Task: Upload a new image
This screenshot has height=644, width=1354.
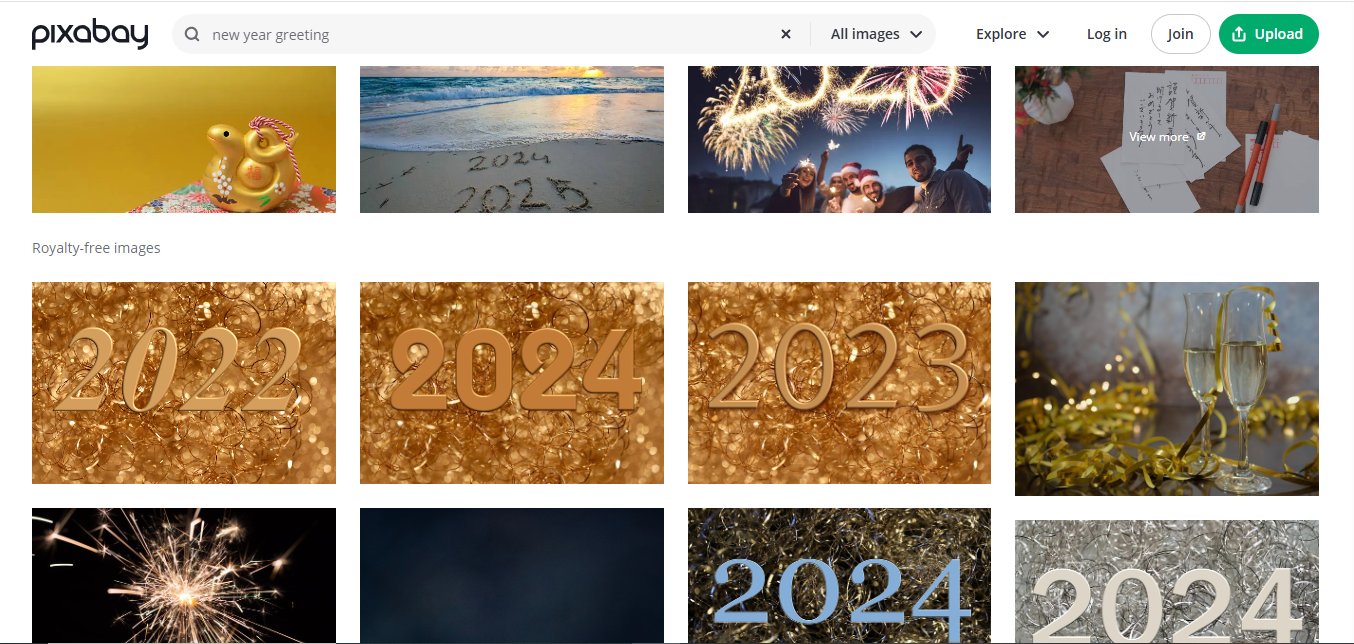Action: (1268, 34)
